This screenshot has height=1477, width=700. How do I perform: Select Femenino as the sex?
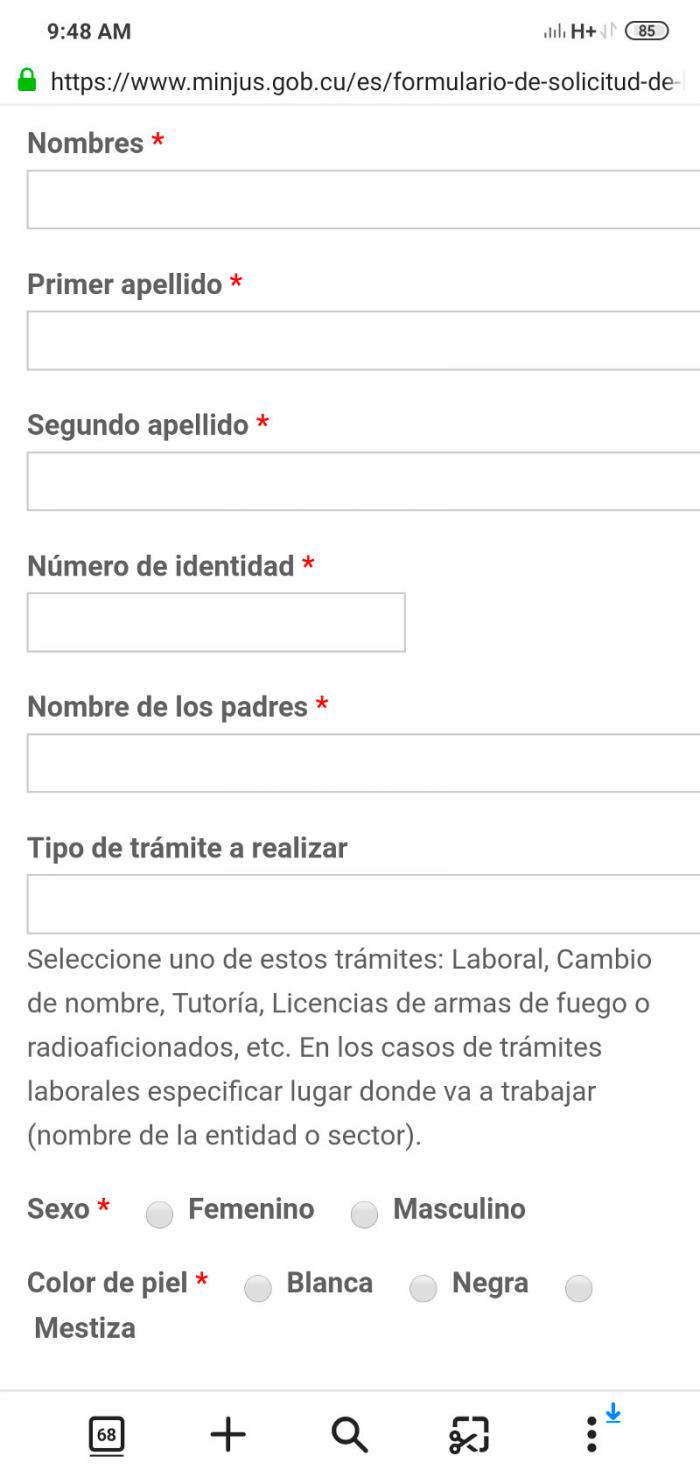pos(160,1215)
